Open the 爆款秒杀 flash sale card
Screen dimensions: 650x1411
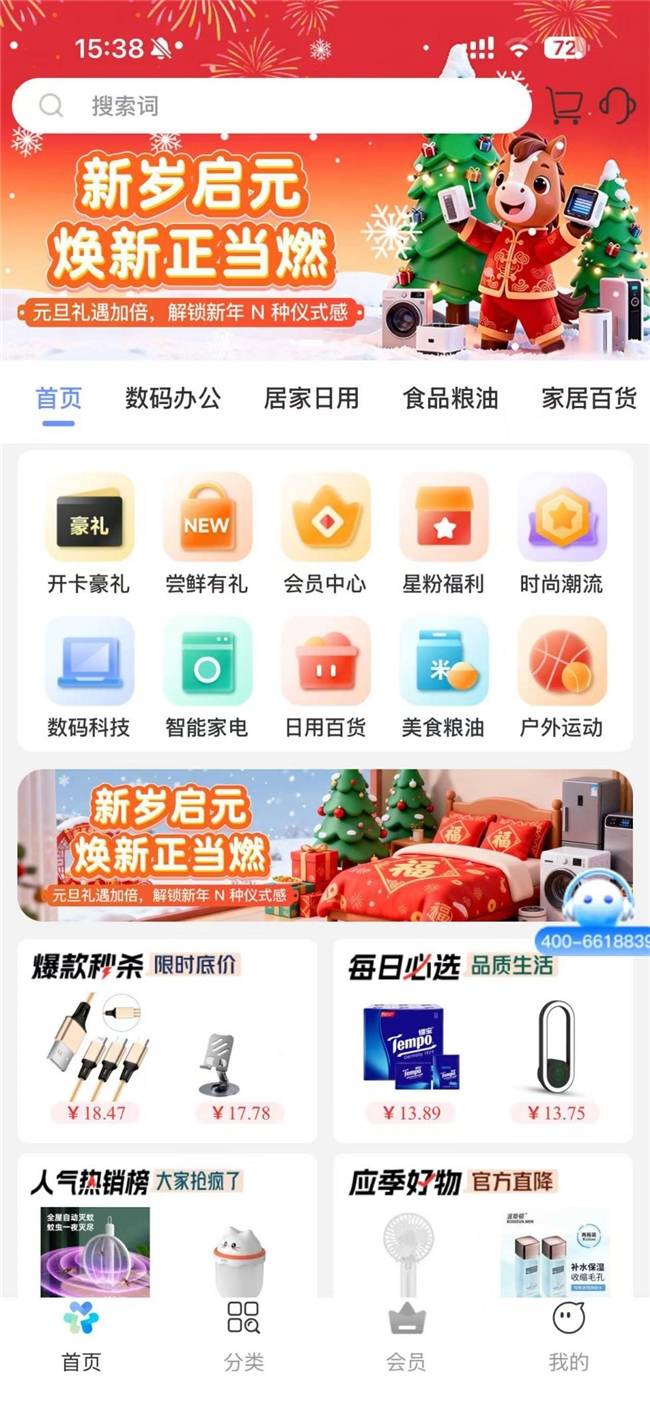(x=167, y=1040)
